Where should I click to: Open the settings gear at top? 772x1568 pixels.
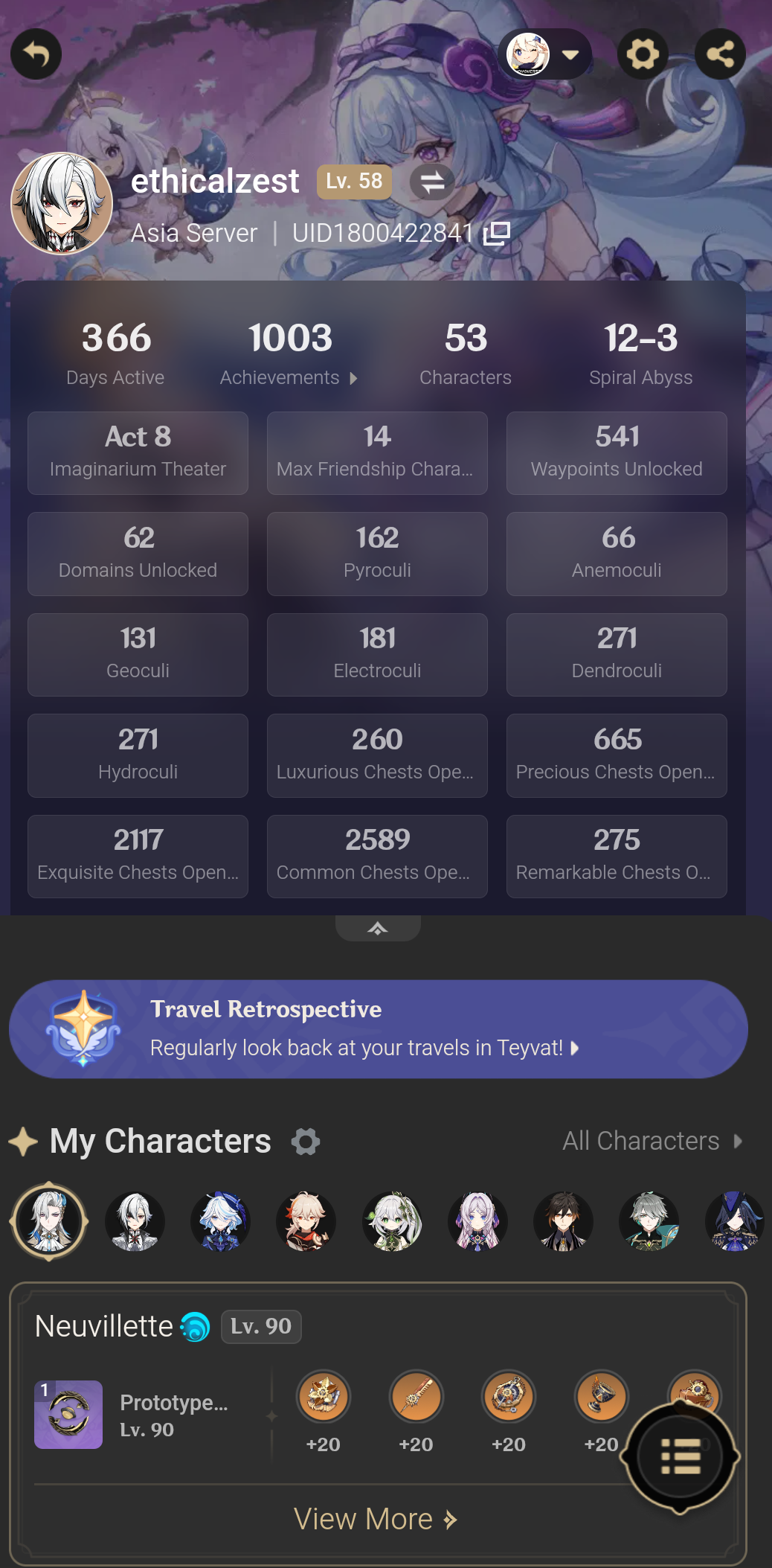(643, 54)
